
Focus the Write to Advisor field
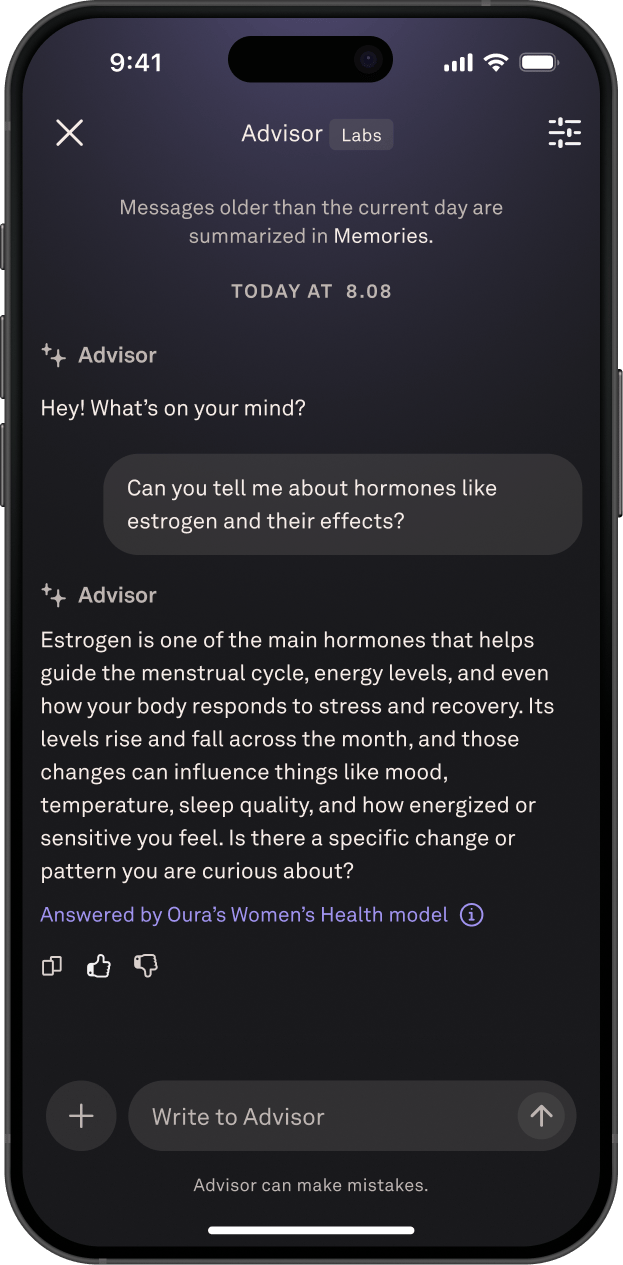coord(320,1116)
